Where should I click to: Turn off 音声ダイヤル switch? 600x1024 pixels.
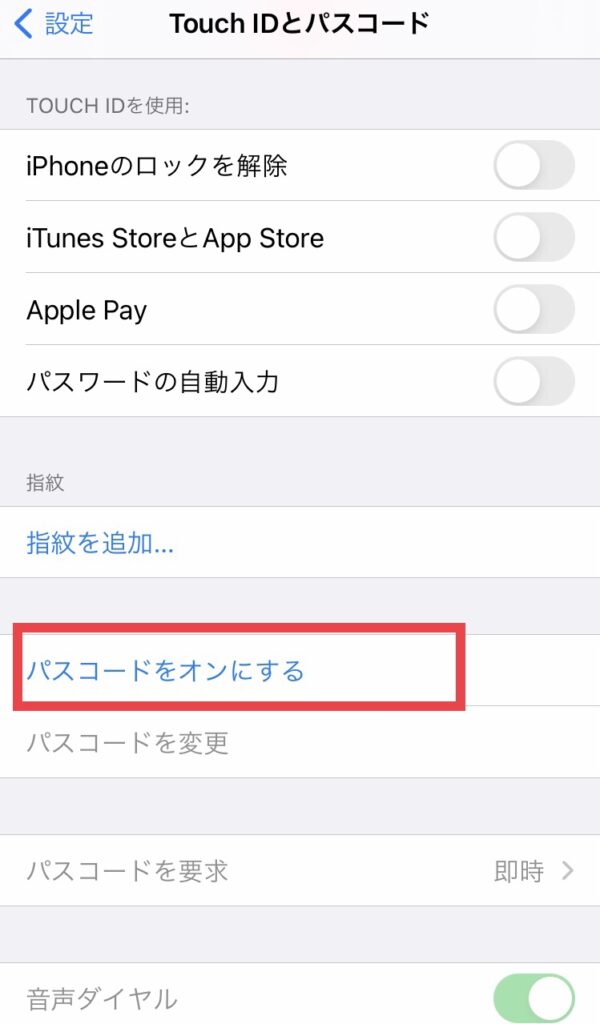point(534,998)
